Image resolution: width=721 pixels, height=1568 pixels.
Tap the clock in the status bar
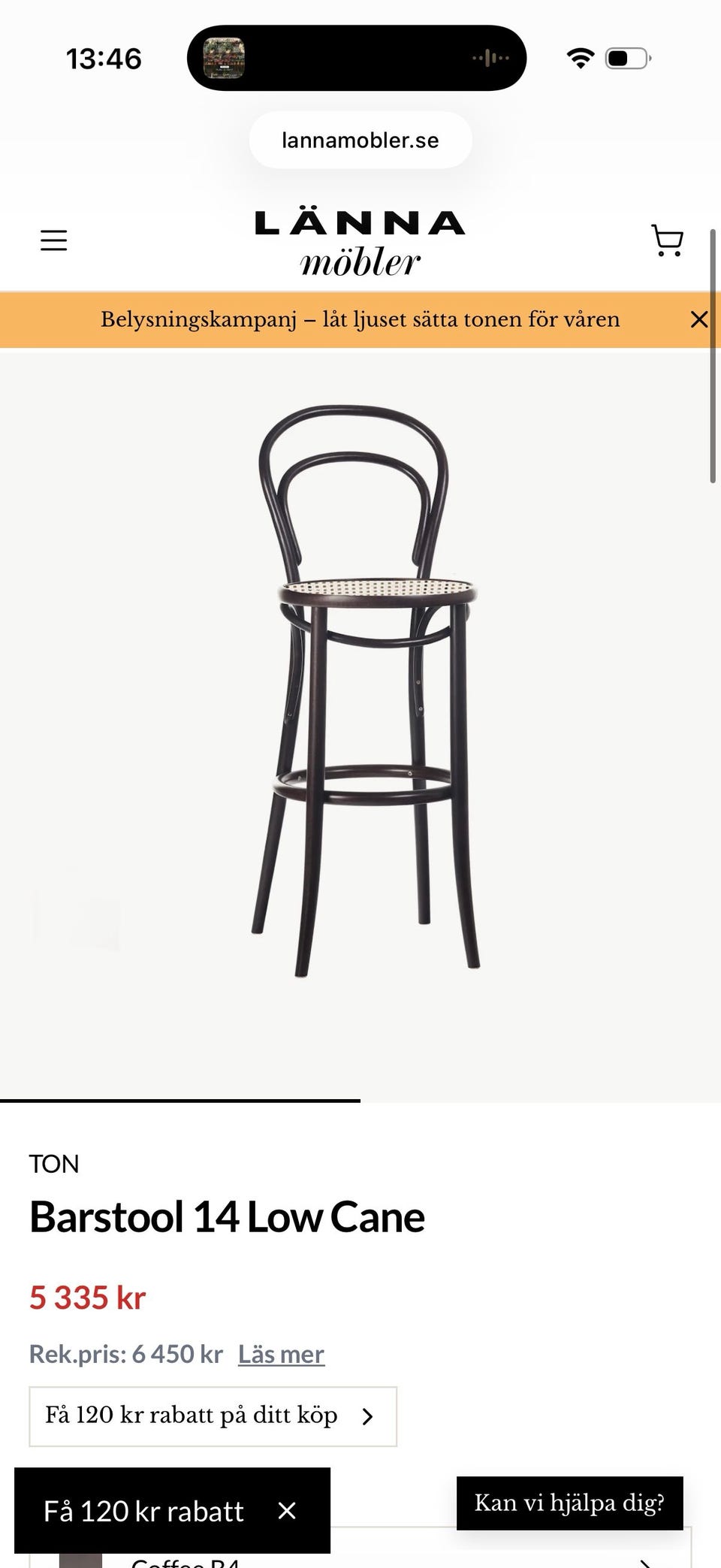(x=103, y=57)
